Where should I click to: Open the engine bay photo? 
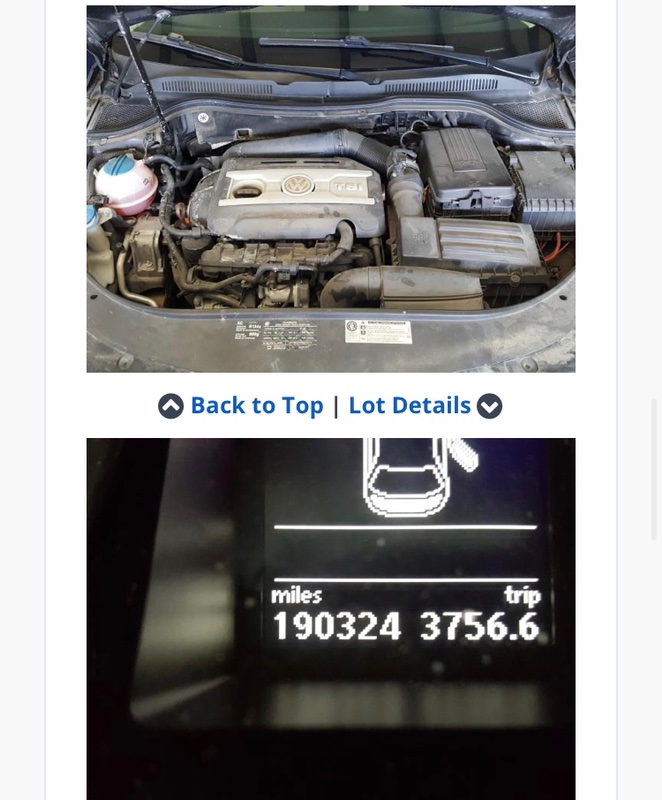330,189
